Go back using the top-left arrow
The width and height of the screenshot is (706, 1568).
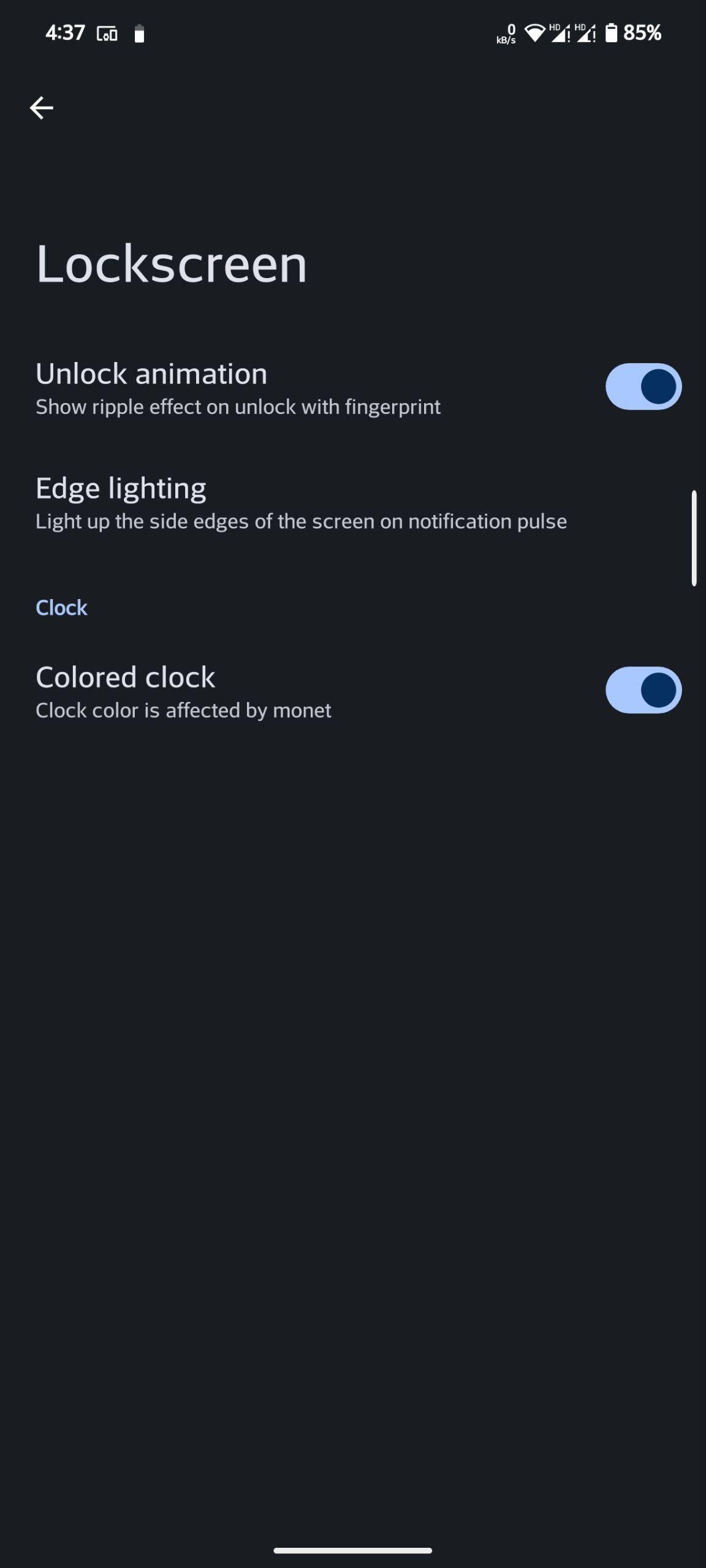click(x=42, y=108)
